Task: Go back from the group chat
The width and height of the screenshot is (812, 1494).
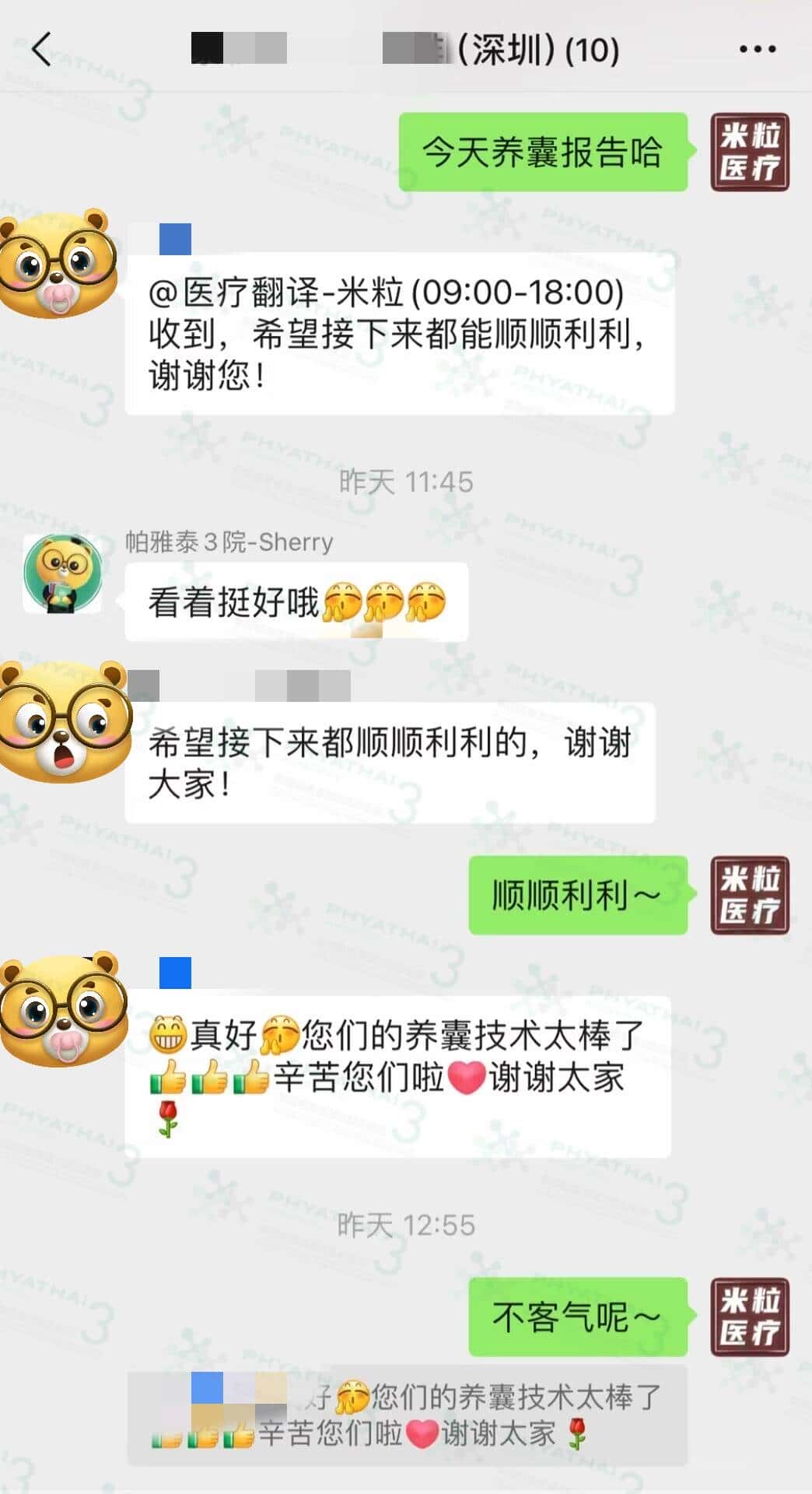Action: pos(42,49)
